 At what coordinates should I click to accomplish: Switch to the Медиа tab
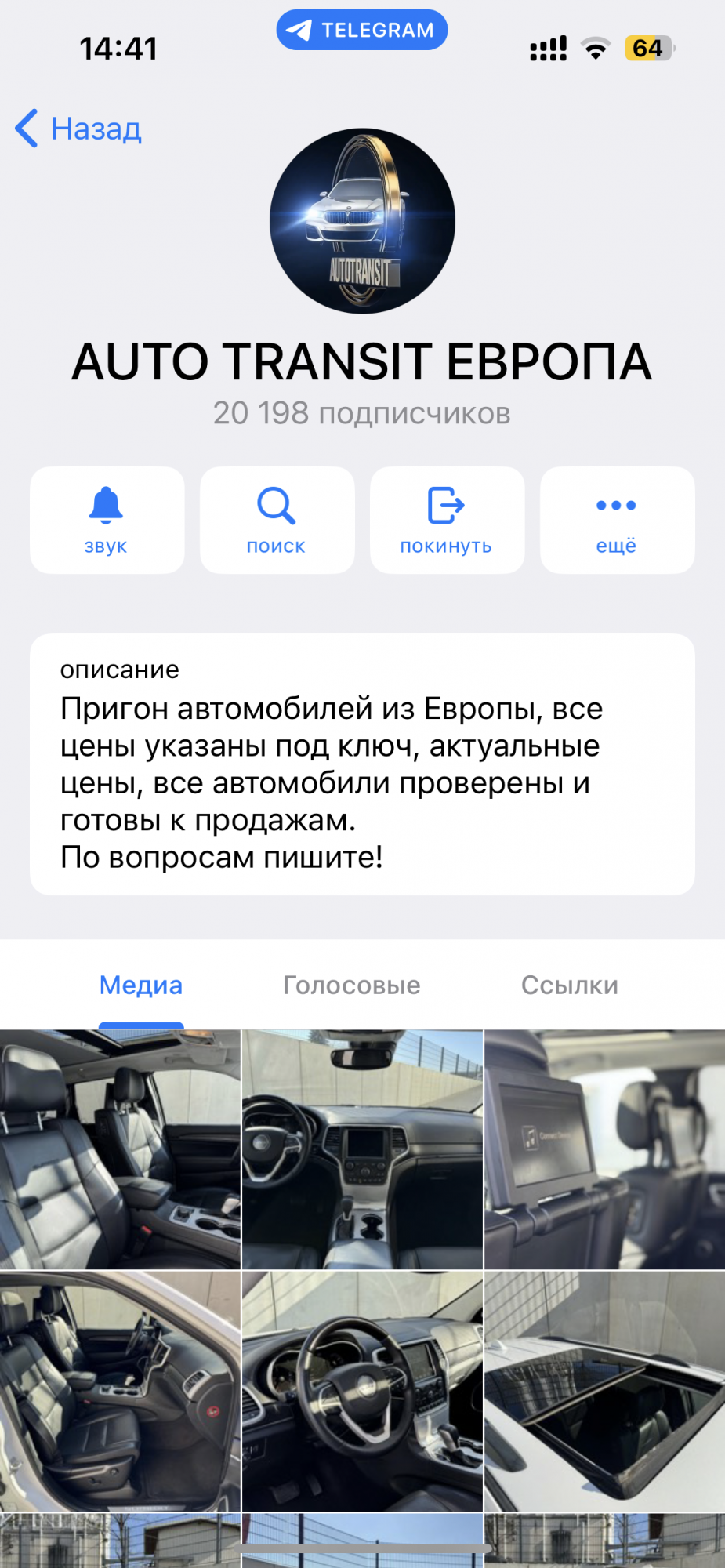click(141, 985)
